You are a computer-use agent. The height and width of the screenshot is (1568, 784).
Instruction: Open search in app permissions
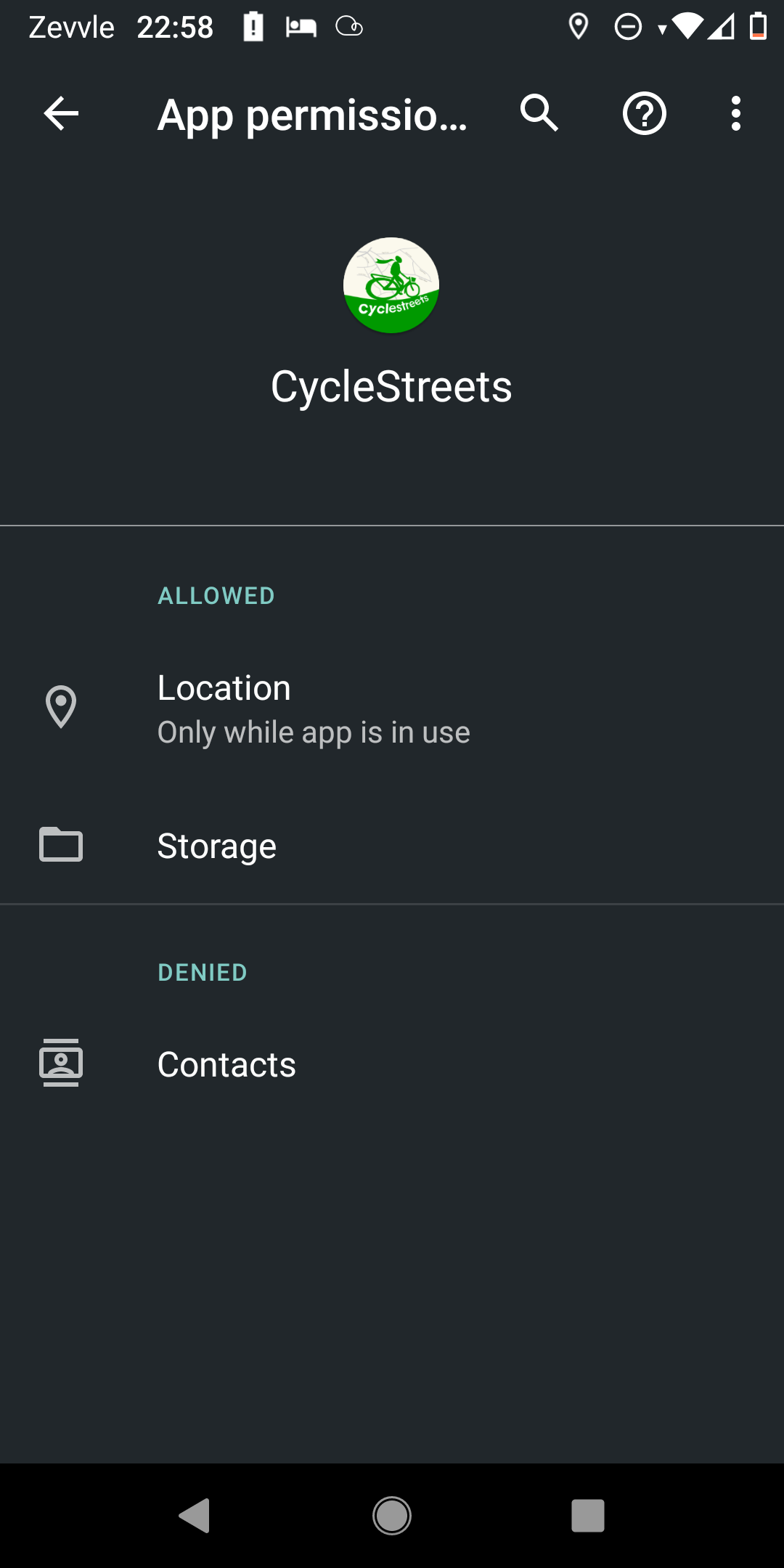pos(539,113)
